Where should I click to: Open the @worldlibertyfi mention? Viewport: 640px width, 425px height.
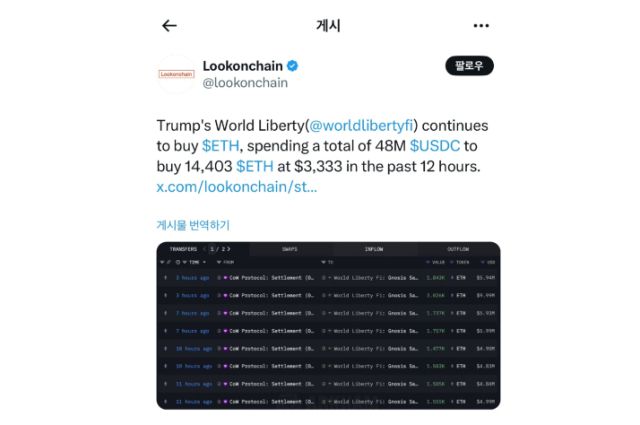point(362,126)
